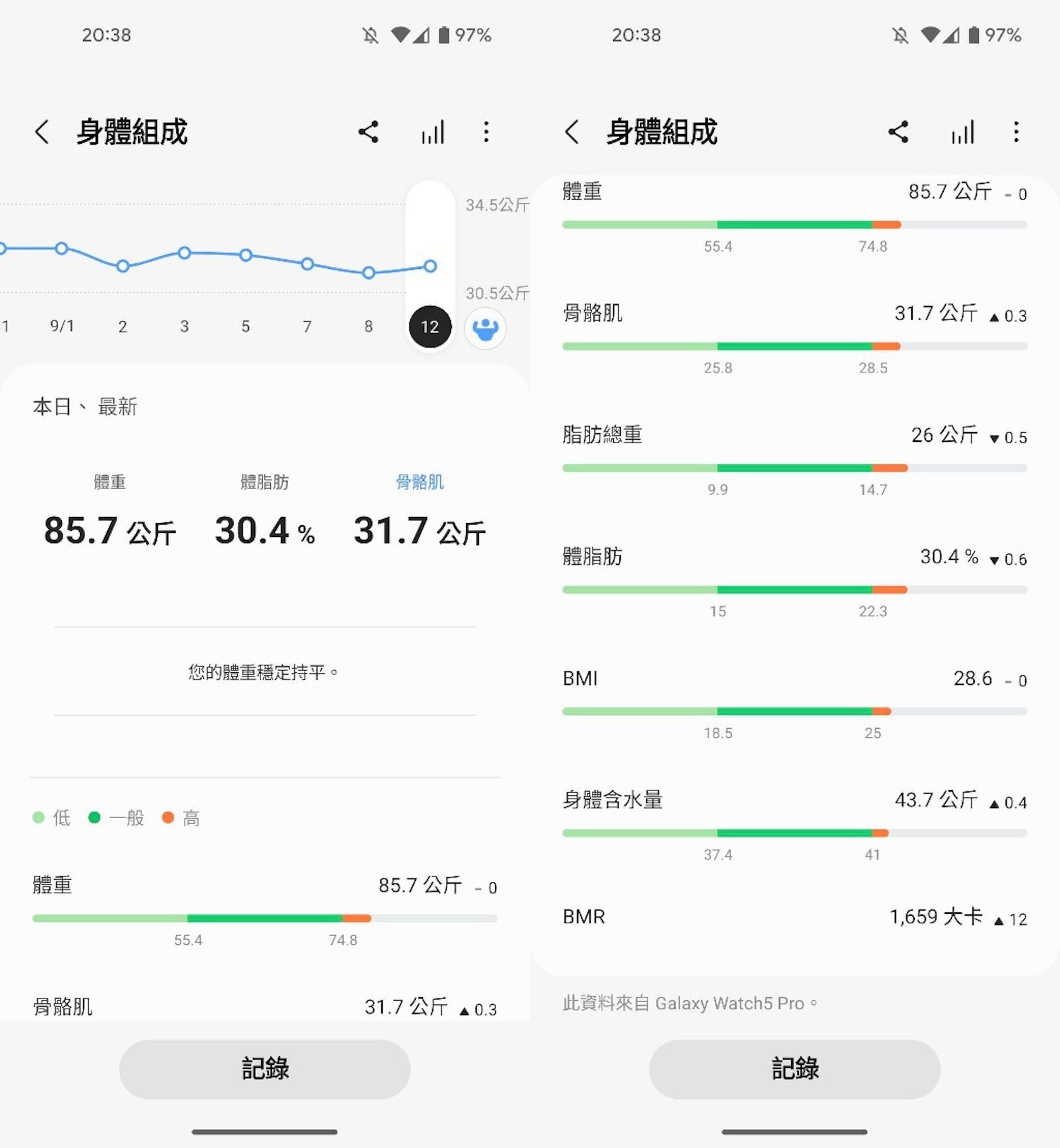Switch to the 體重 metric above 85.7 公斤

110,481
